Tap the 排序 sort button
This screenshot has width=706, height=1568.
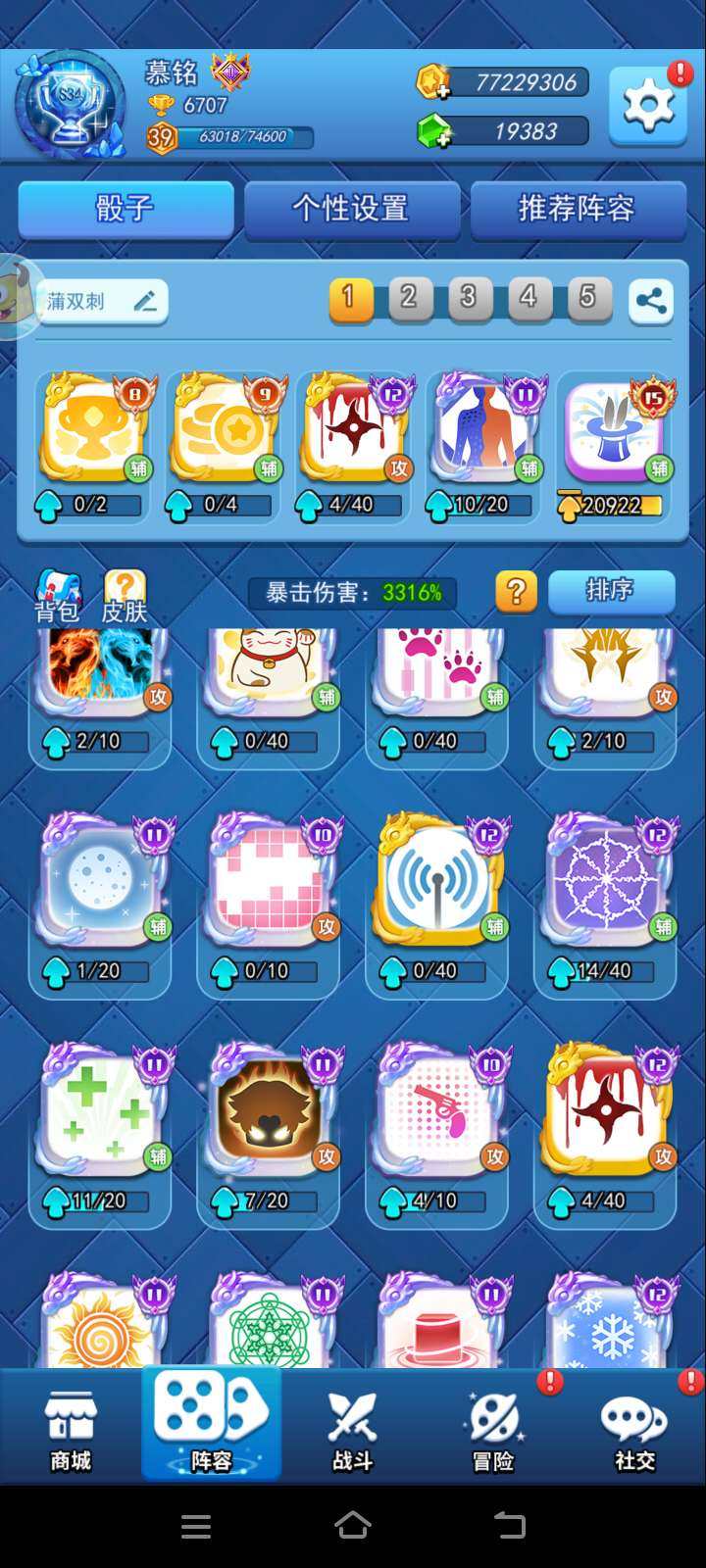(x=611, y=591)
